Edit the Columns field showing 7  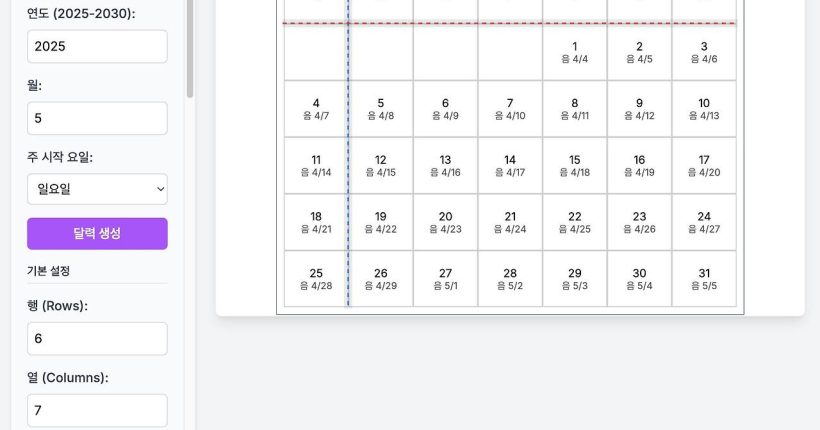[x=97, y=410]
